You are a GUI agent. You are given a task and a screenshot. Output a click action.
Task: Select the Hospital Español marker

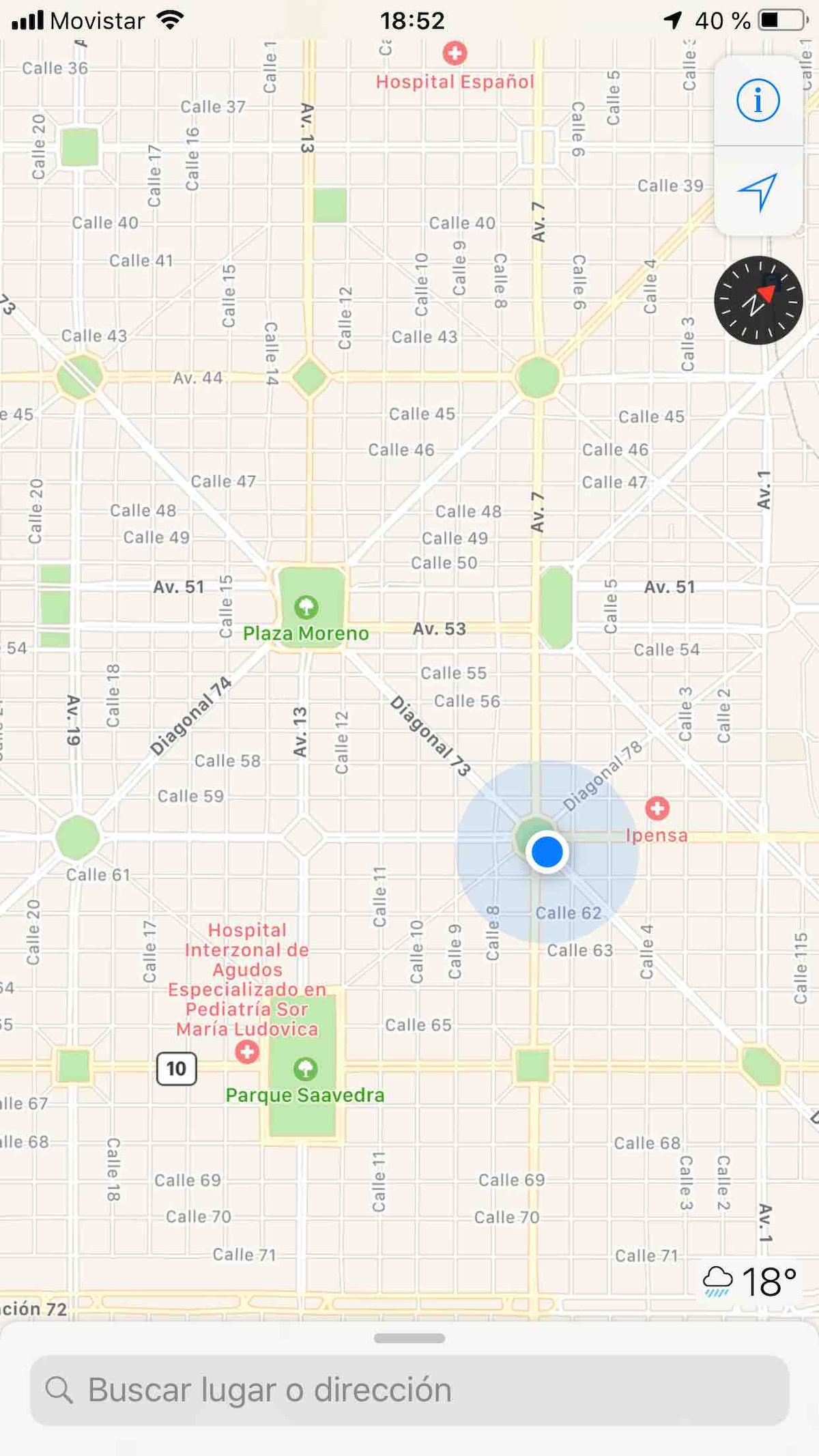tap(455, 53)
